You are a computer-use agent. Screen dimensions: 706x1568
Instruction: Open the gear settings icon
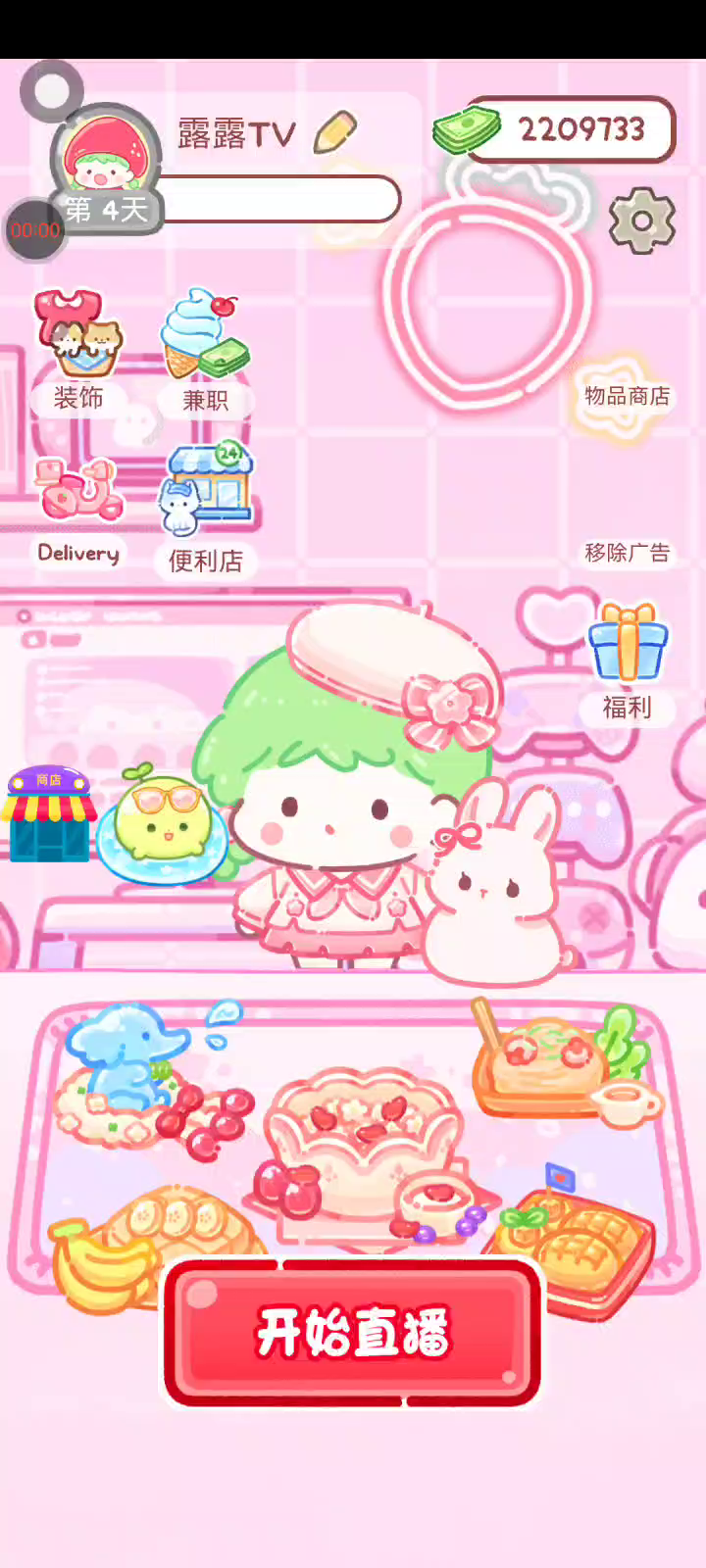pos(642,220)
